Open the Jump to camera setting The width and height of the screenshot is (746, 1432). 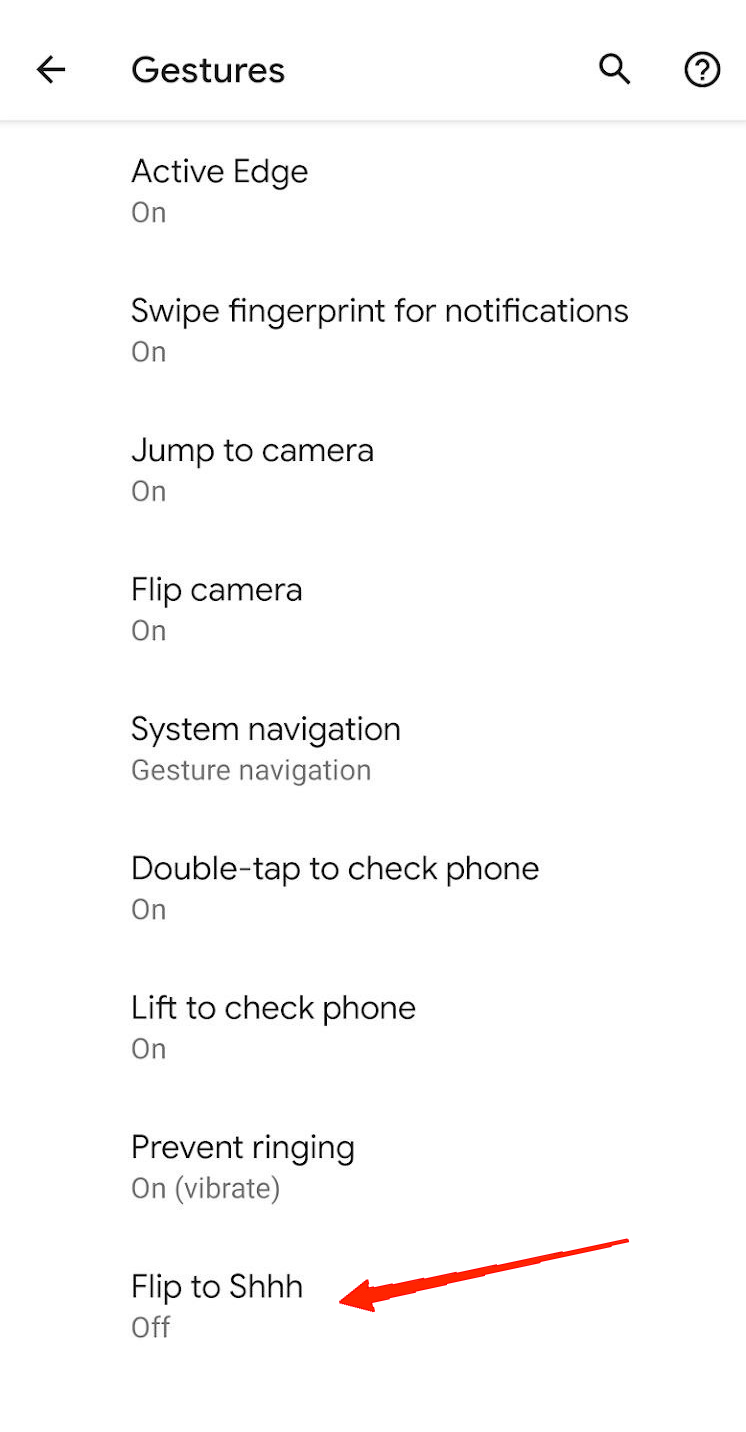point(253,469)
